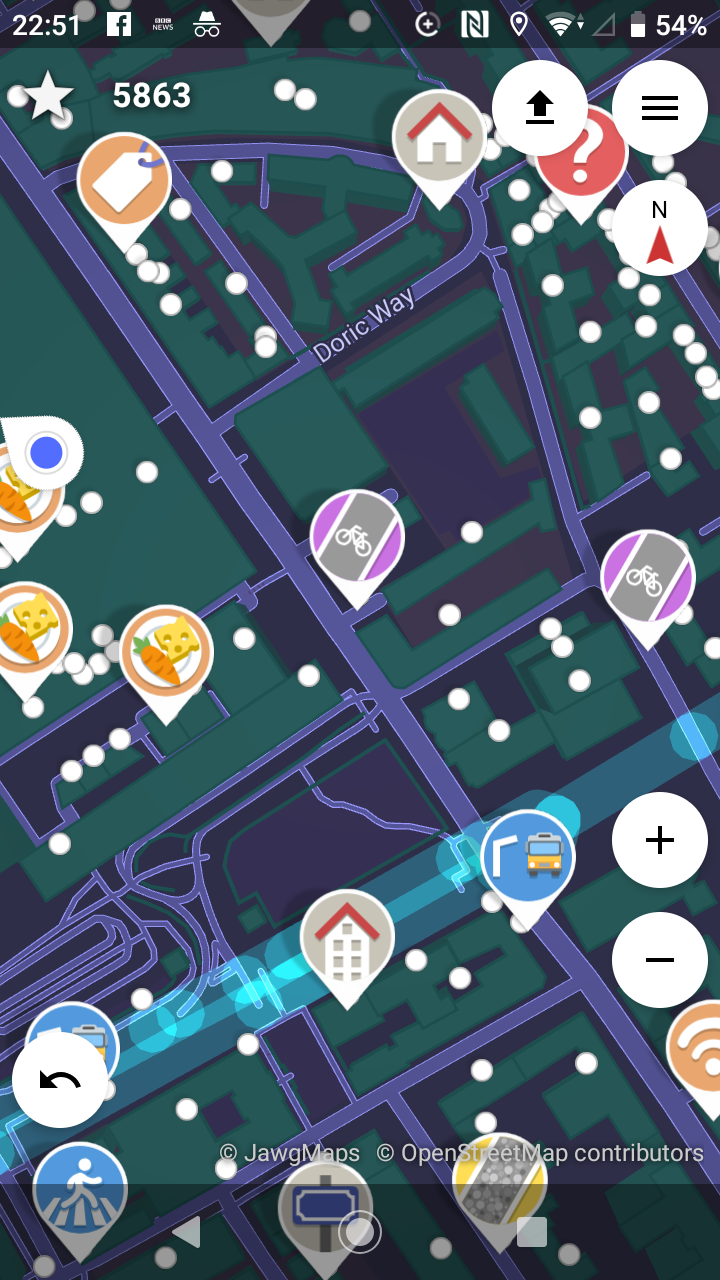This screenshot has height=1280, width=720.
Task: Tap the upload answers icon
Action: point(540,108)
